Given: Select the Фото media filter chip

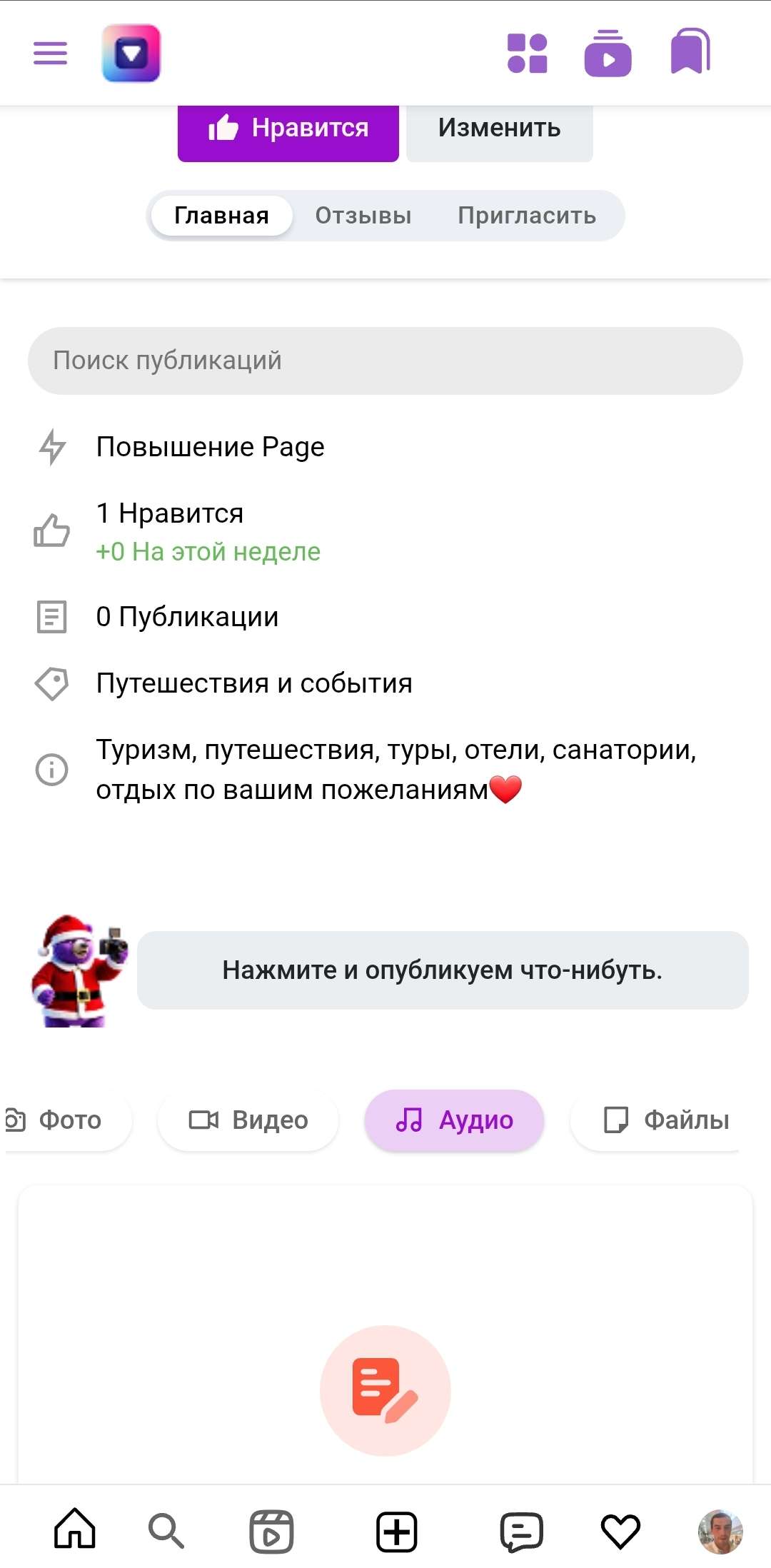Looking at the screenshot, I should [61, 1120].
